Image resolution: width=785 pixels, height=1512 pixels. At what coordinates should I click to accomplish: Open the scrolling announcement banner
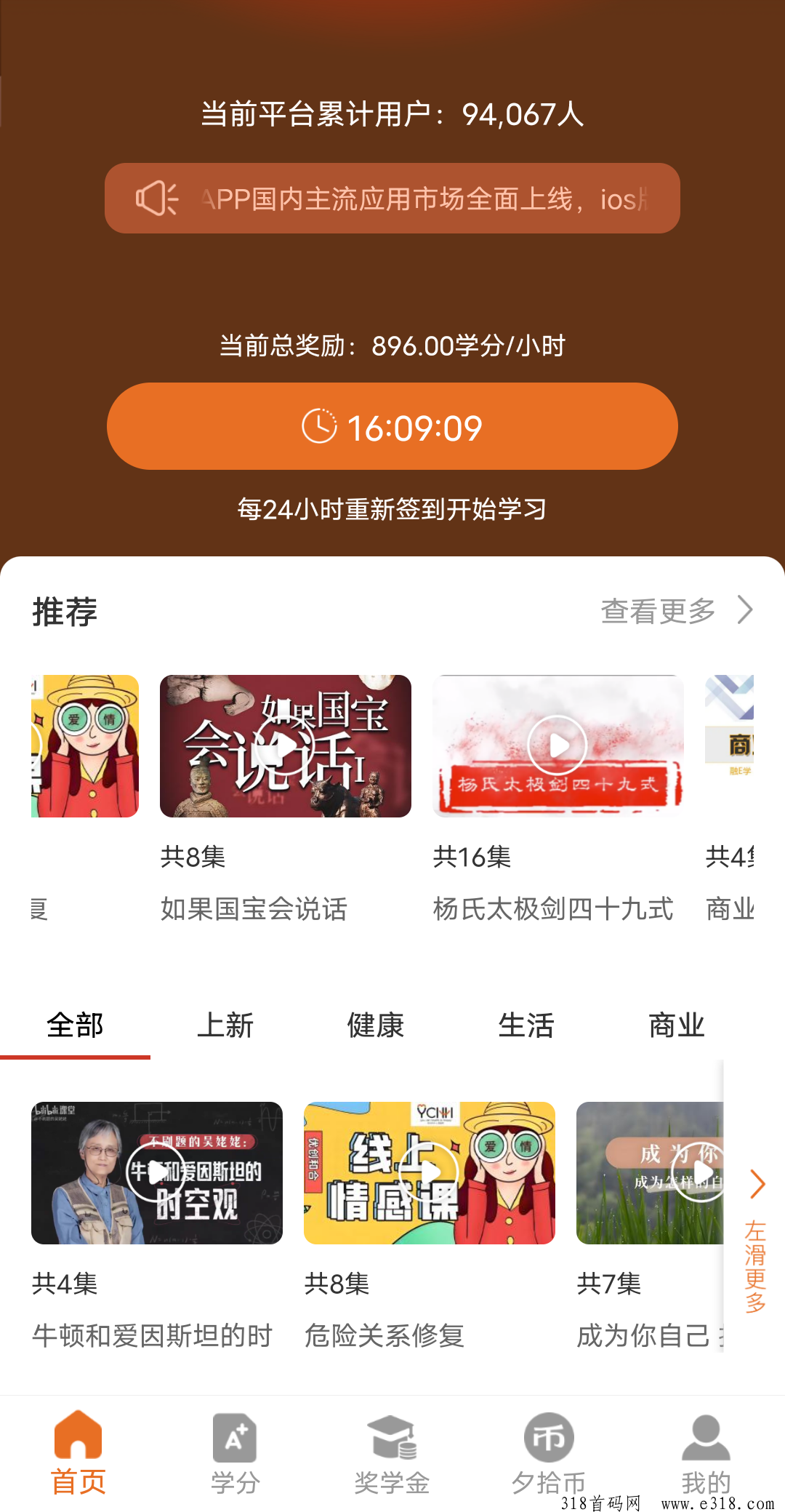[x=392, y=199]
